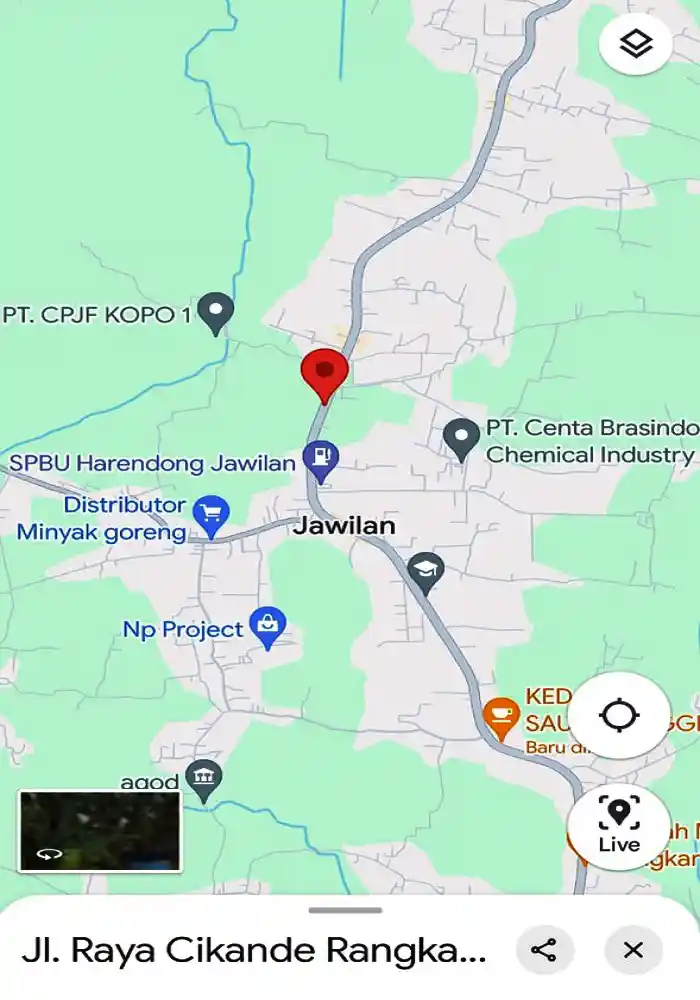700x1000 pixels.
Task: View PT. Centa Brasindo Chemical Industry place
Action: click(x=461, y=438)
